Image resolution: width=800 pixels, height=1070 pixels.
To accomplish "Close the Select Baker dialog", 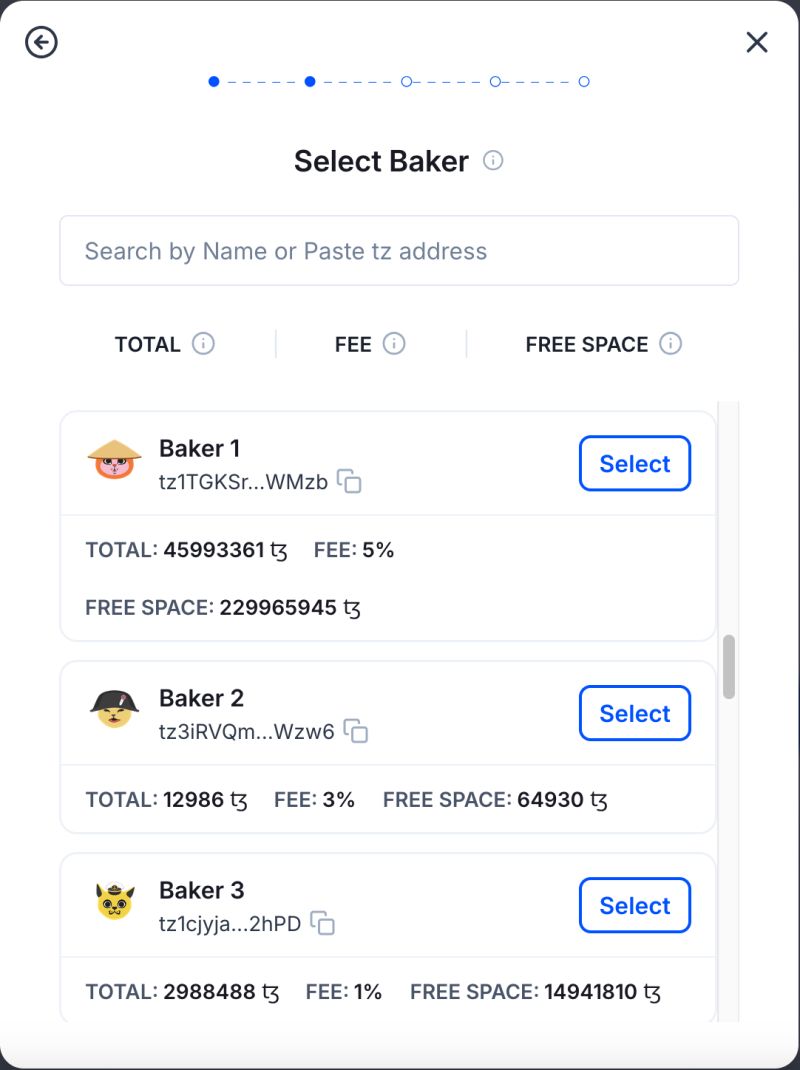I will (756, 42).
